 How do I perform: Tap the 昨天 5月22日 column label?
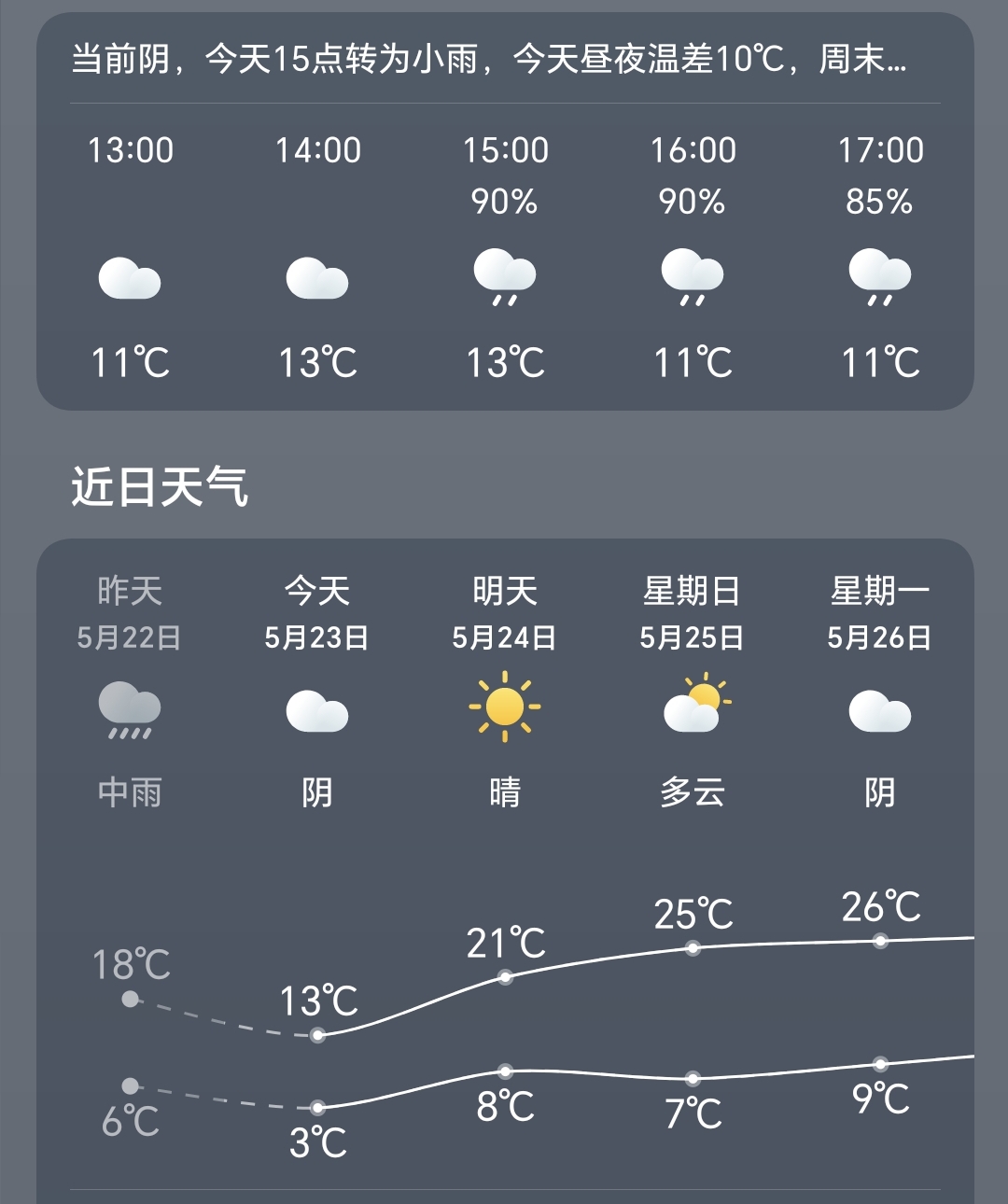point(128,611)
